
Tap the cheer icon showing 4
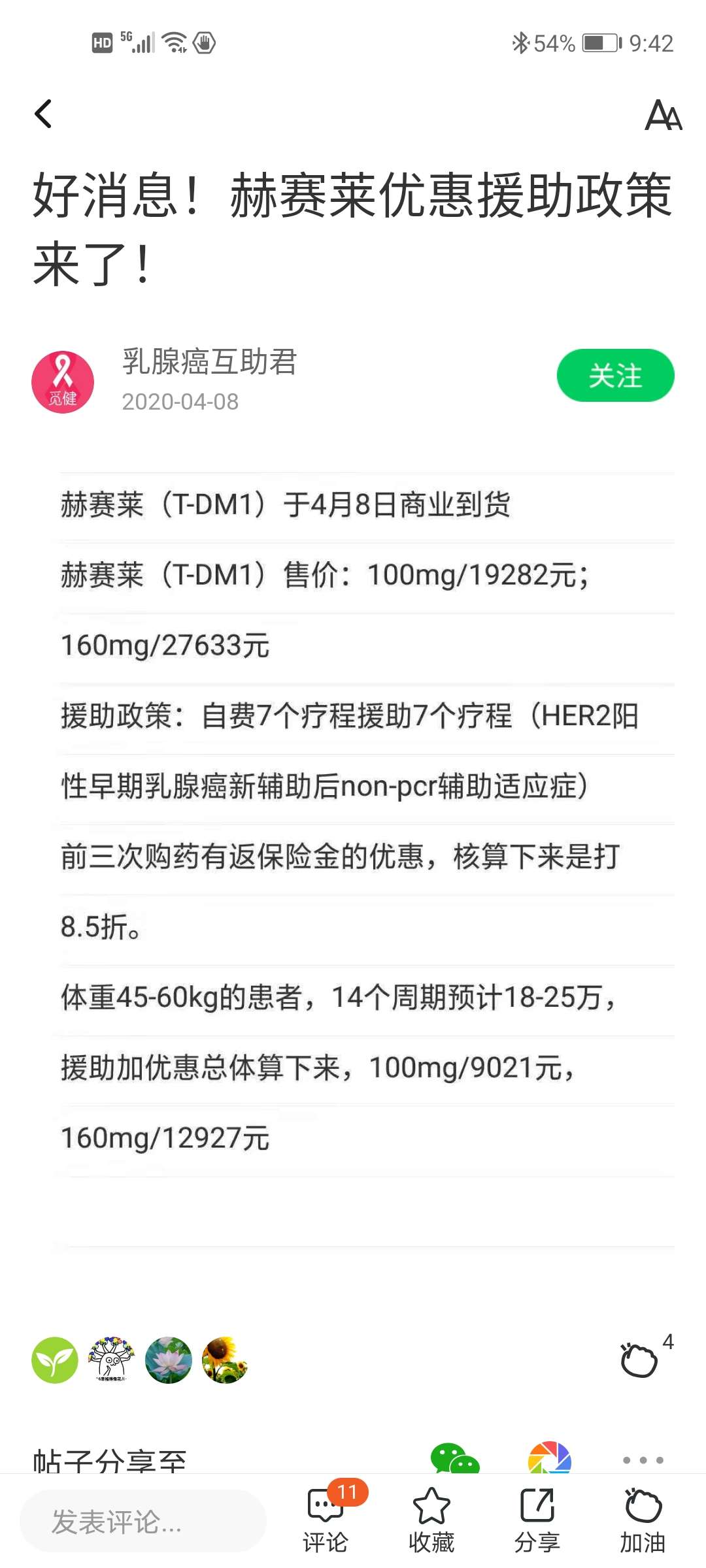click(x=639, y=1360)
